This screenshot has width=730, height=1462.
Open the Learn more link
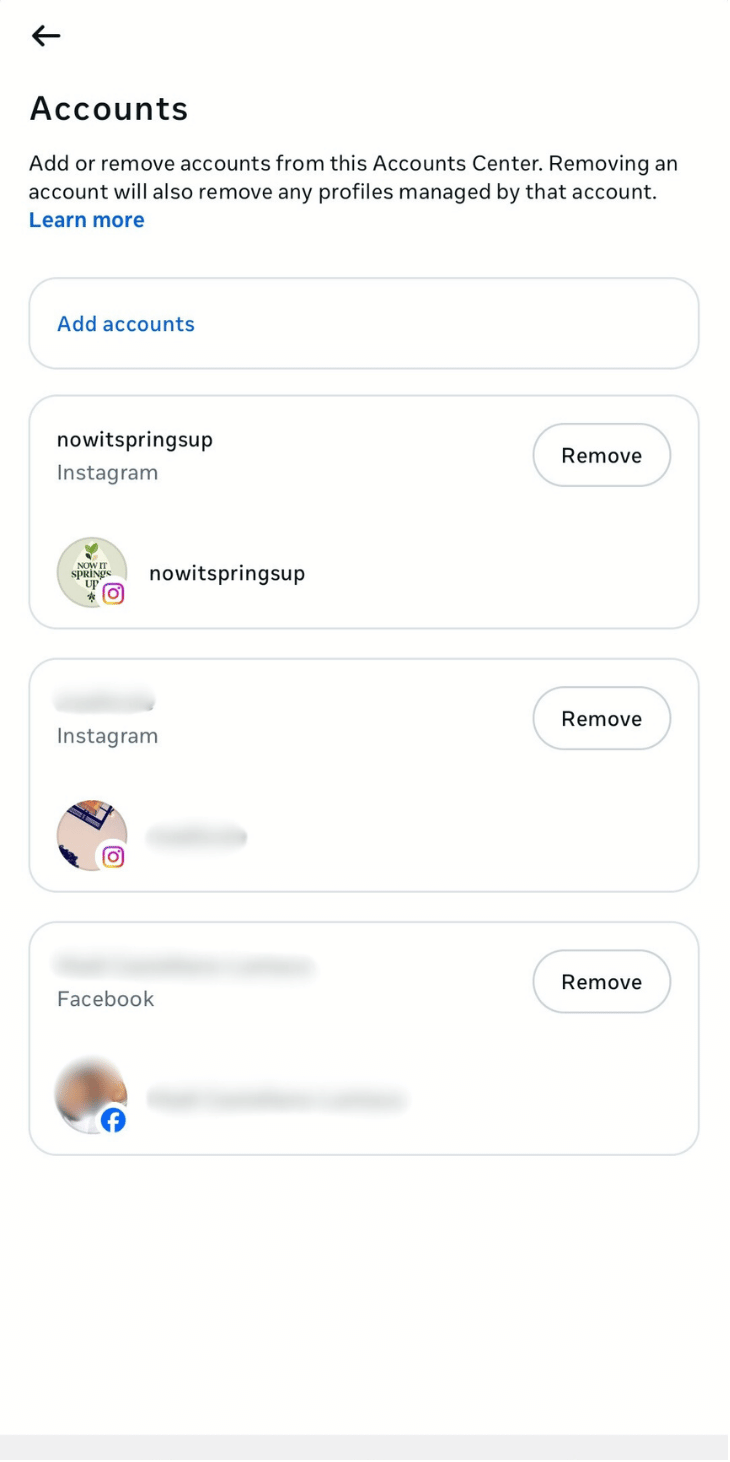(86, 220)
